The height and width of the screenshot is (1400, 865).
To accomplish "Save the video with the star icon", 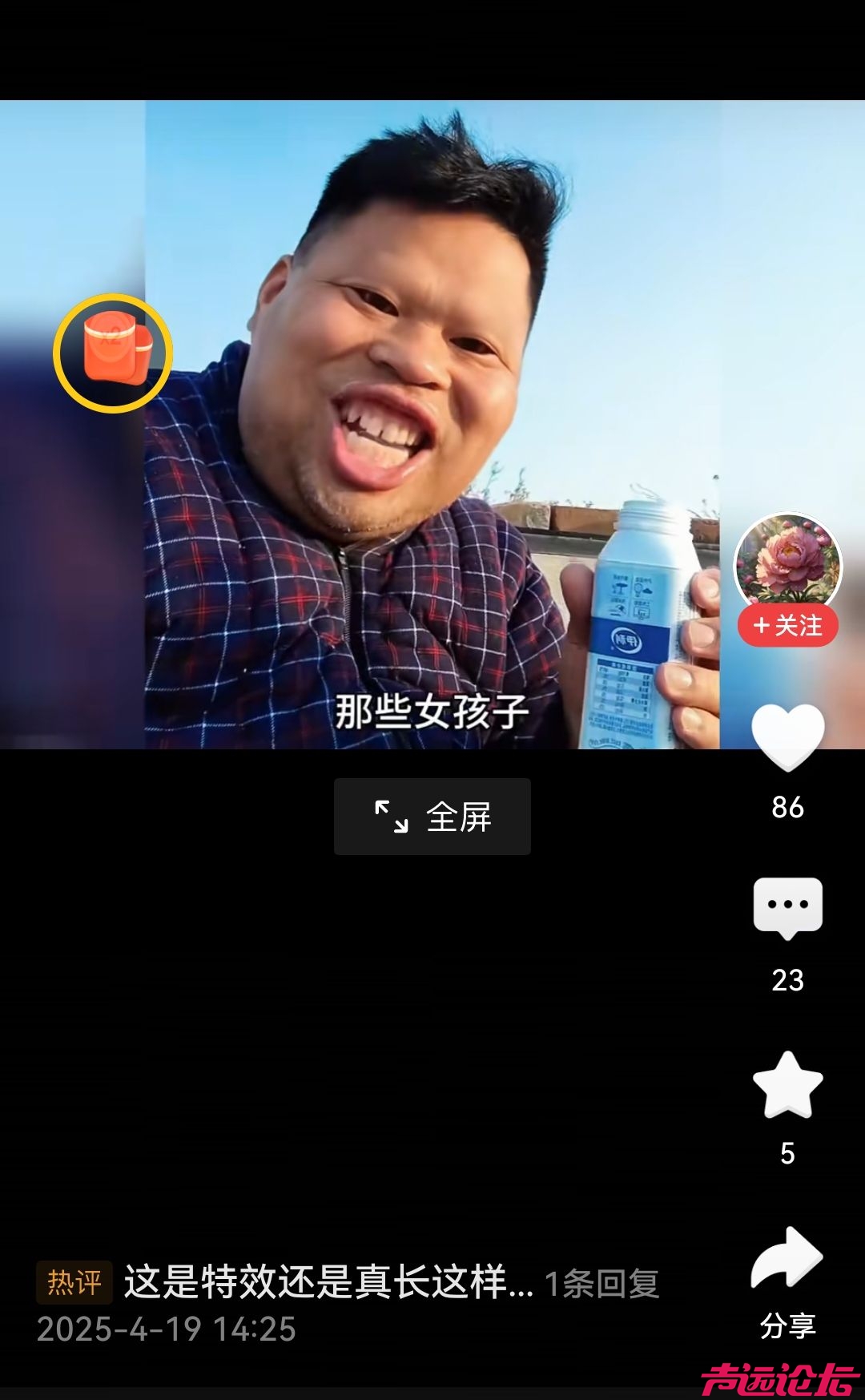I will [x=787, y=1085].
